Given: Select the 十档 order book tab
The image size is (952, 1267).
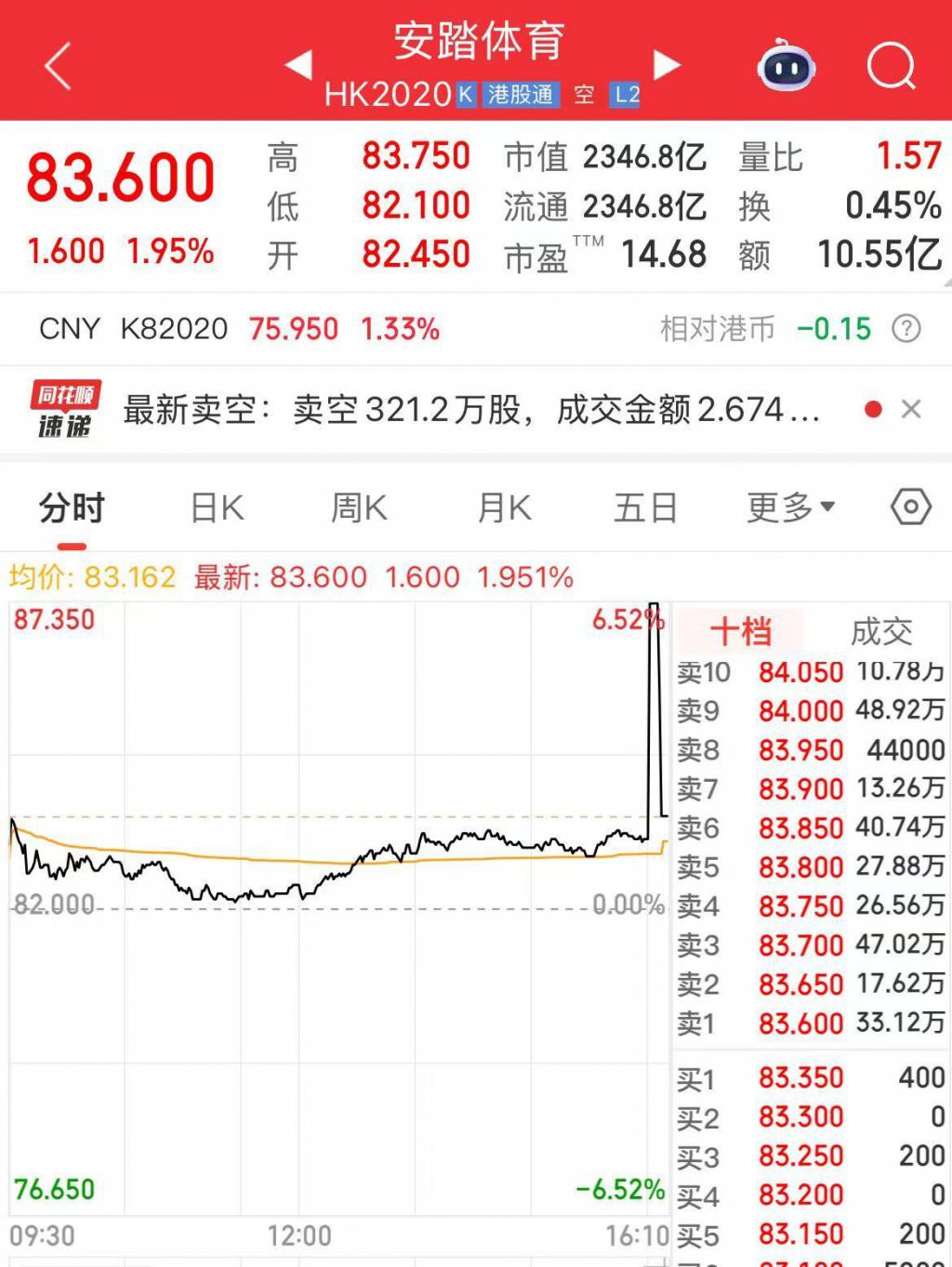Looking at the screenshot, I should (741, 632).
